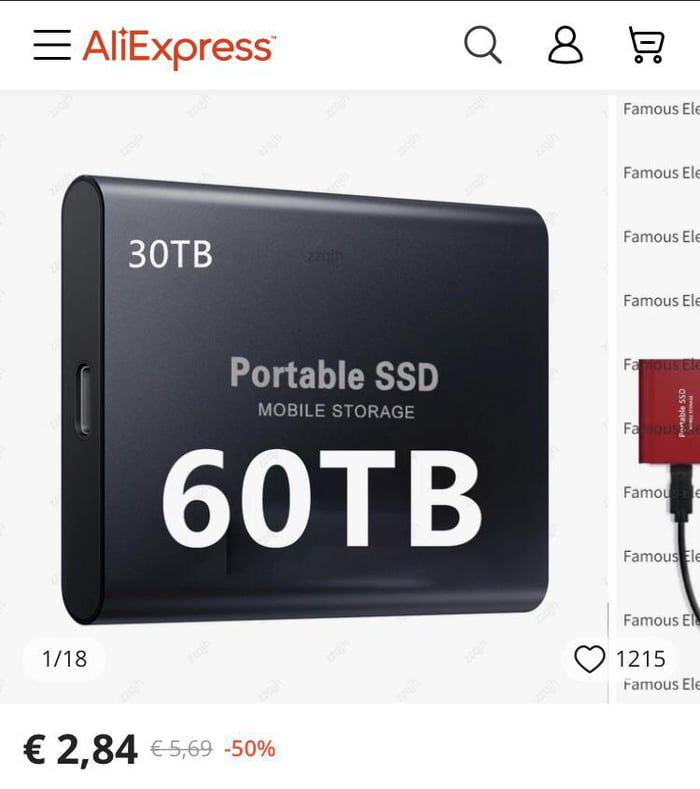700x789 pixels.
Task: Open the search icon
Action: click(x=483, y=45)
